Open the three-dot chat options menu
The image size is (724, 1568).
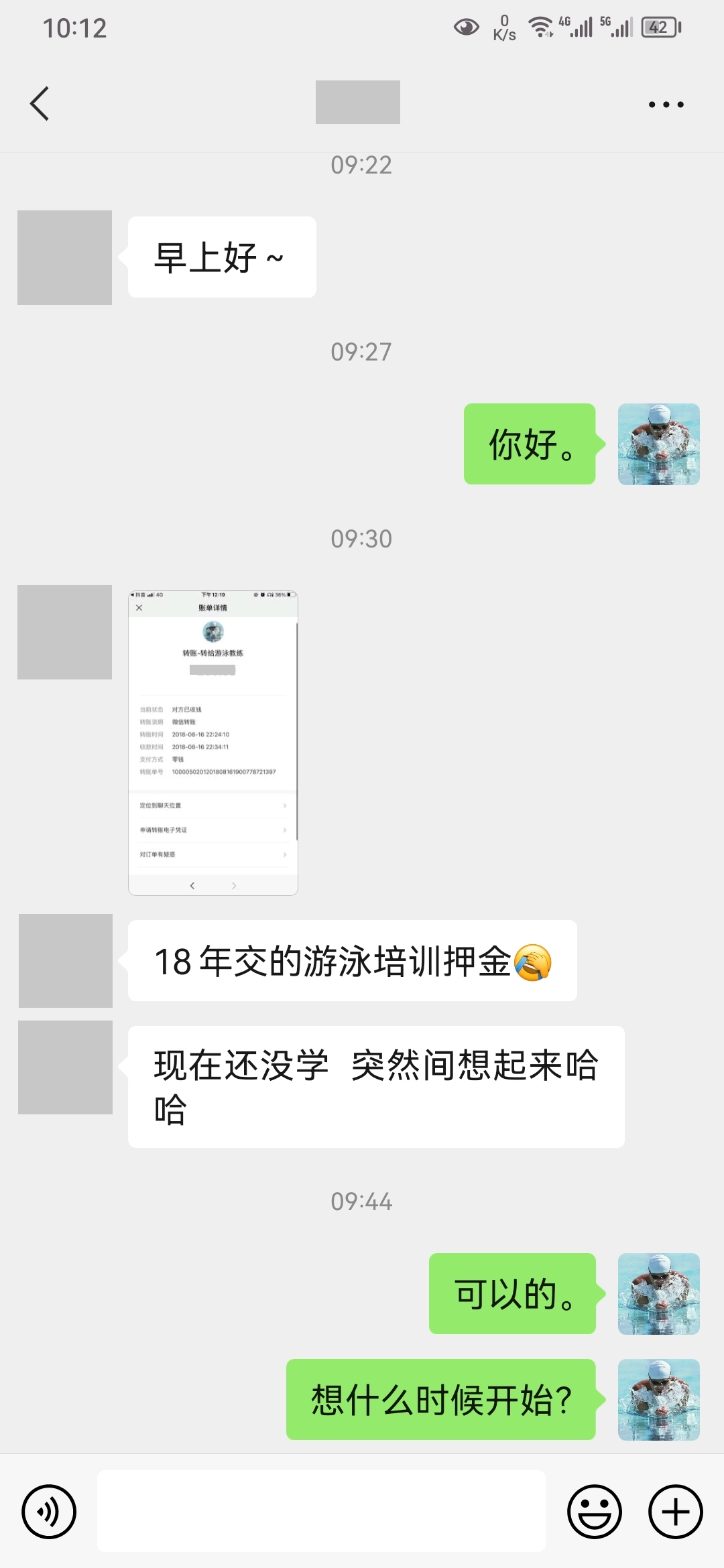[x=666, y=105]
